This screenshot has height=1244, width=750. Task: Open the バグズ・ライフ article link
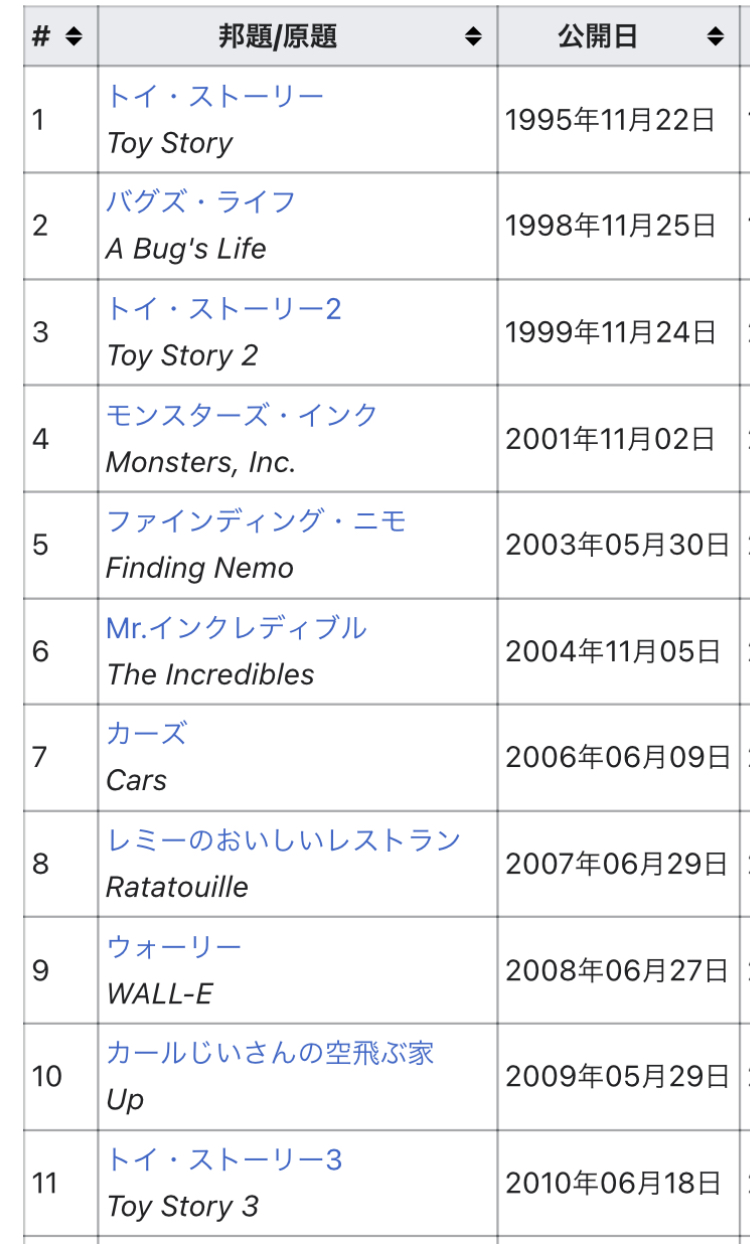[201, 202]
